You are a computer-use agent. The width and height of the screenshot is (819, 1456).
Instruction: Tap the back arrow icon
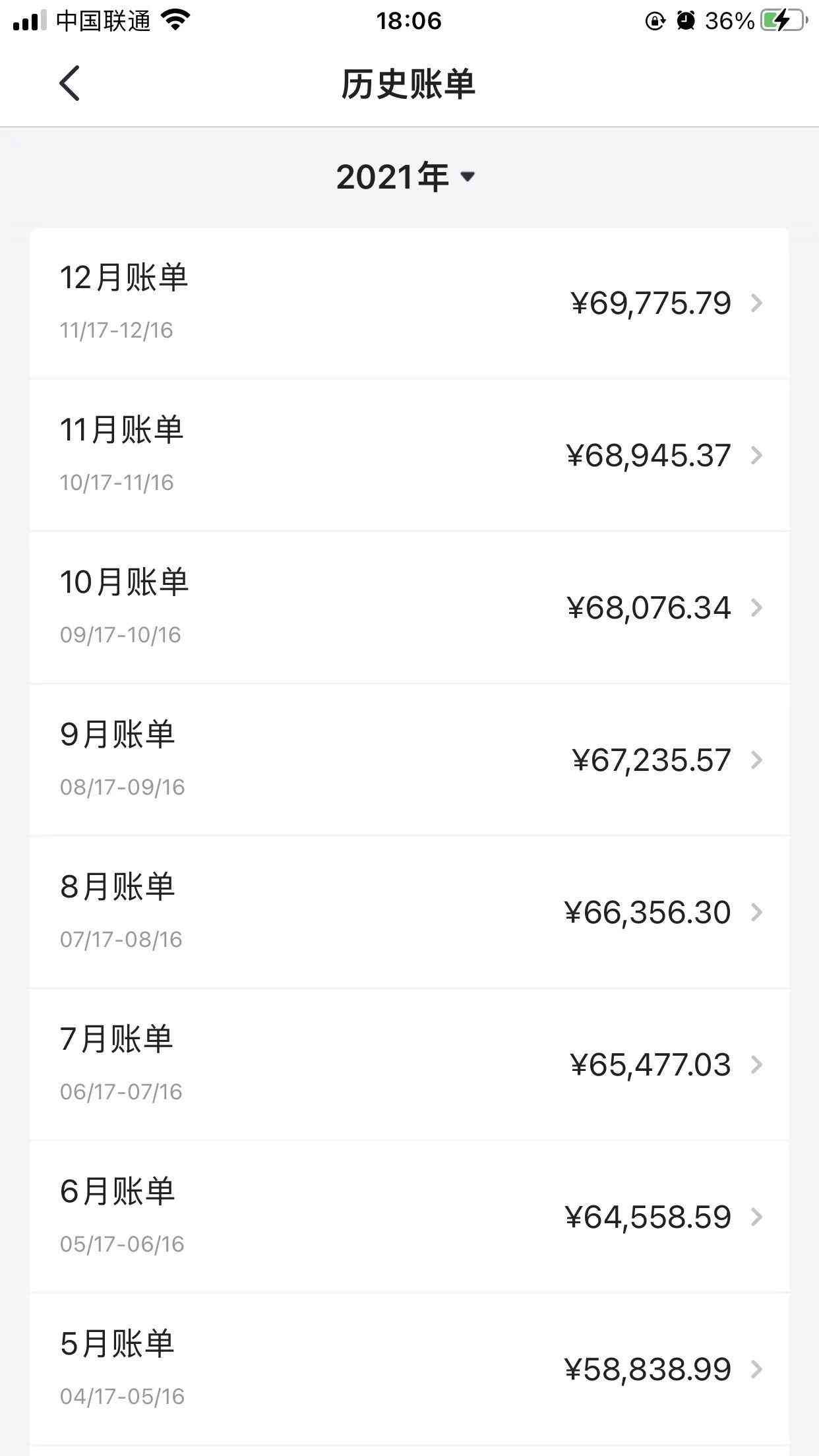[x=69, y=84]
